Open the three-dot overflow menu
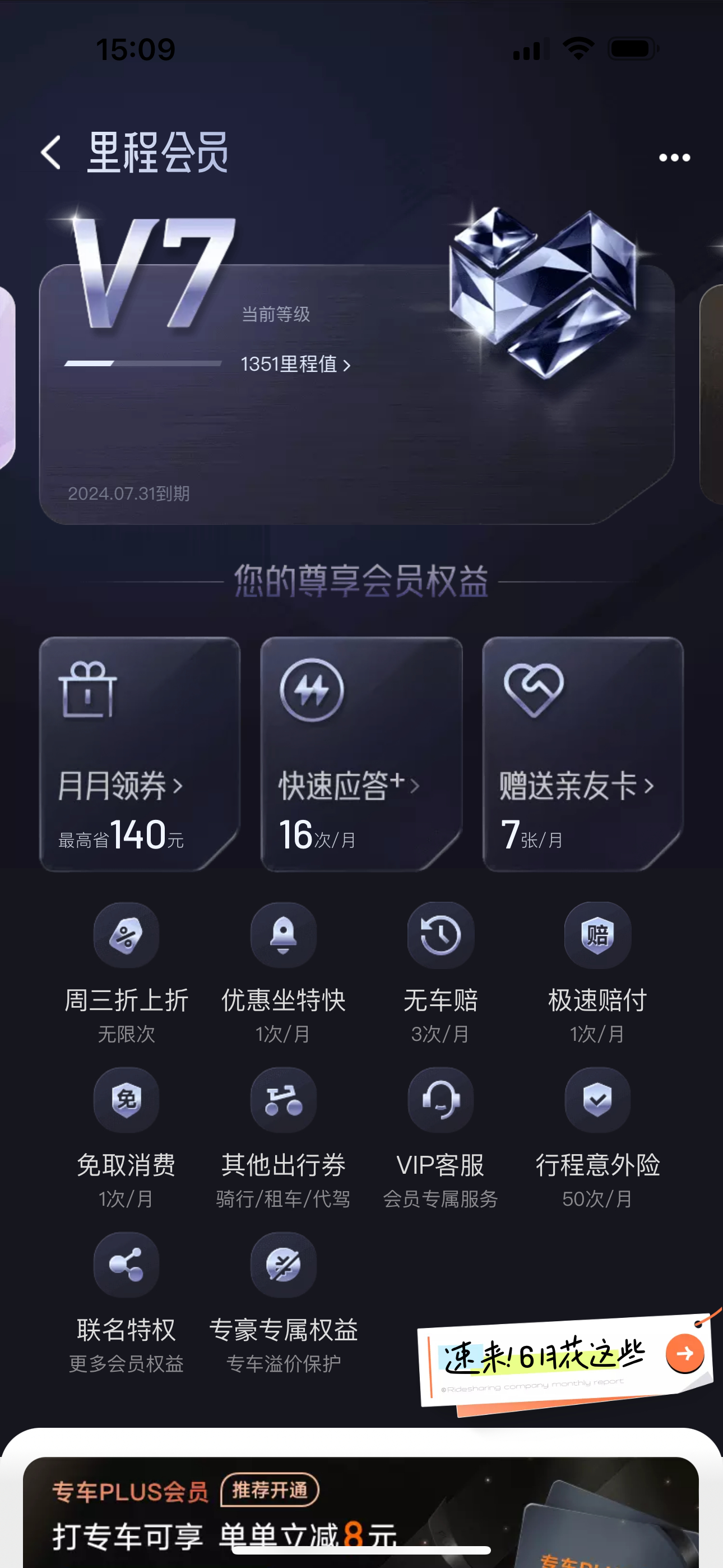Viewport: 723px width, 1568px height. 674,158
